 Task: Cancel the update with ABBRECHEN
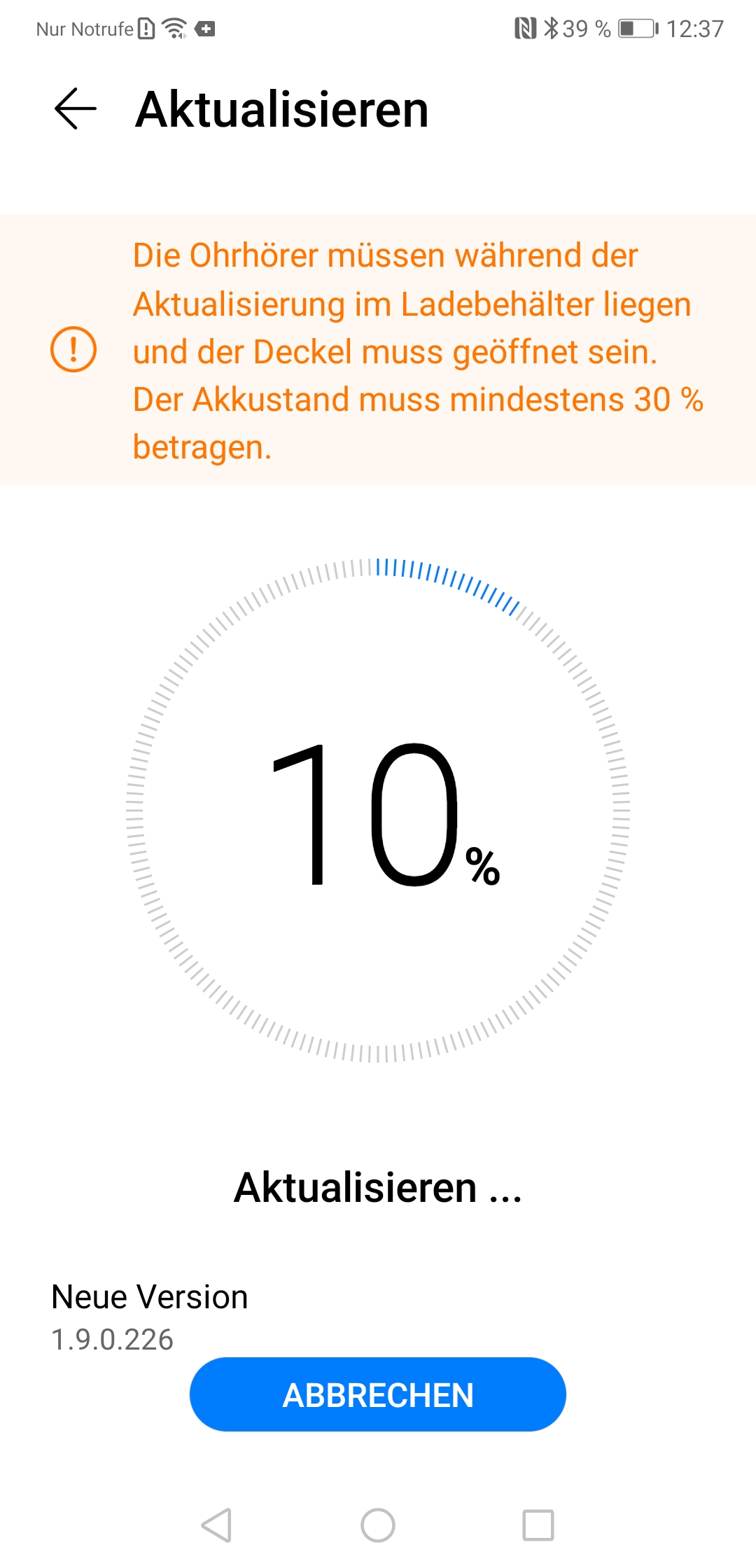point(377,1394)
